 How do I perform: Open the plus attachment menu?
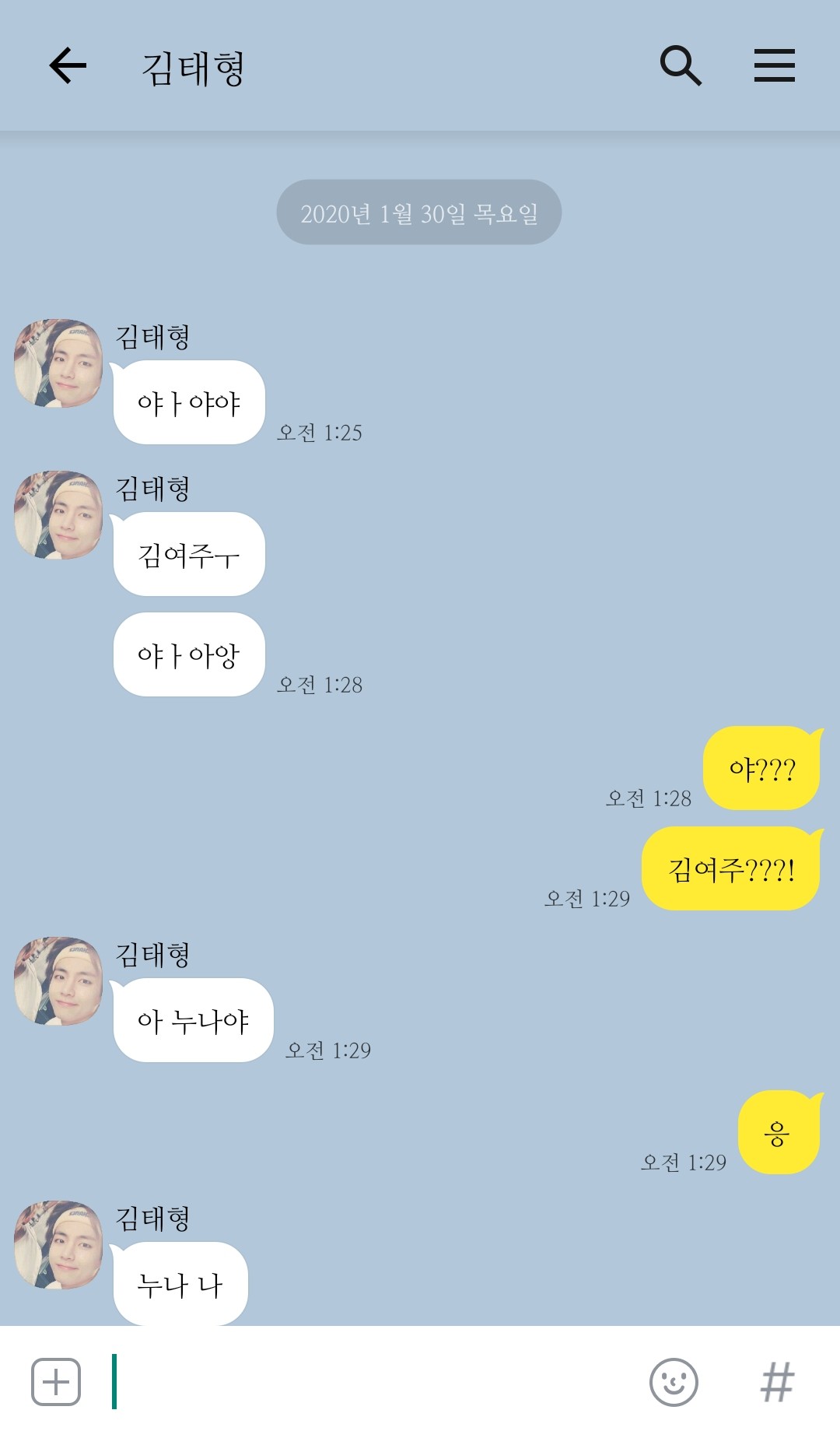coord(56,1382)
